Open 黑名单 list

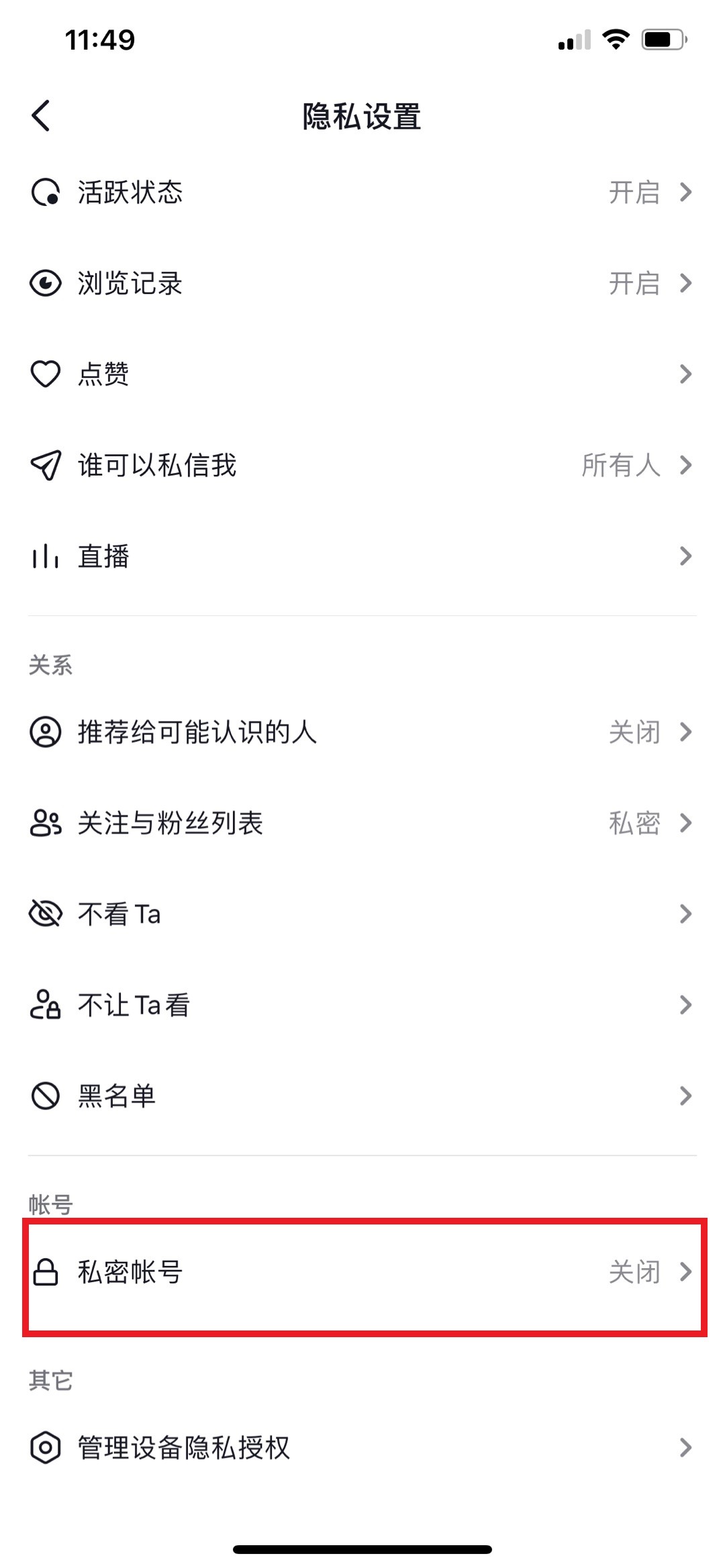tap(362, 1096)
